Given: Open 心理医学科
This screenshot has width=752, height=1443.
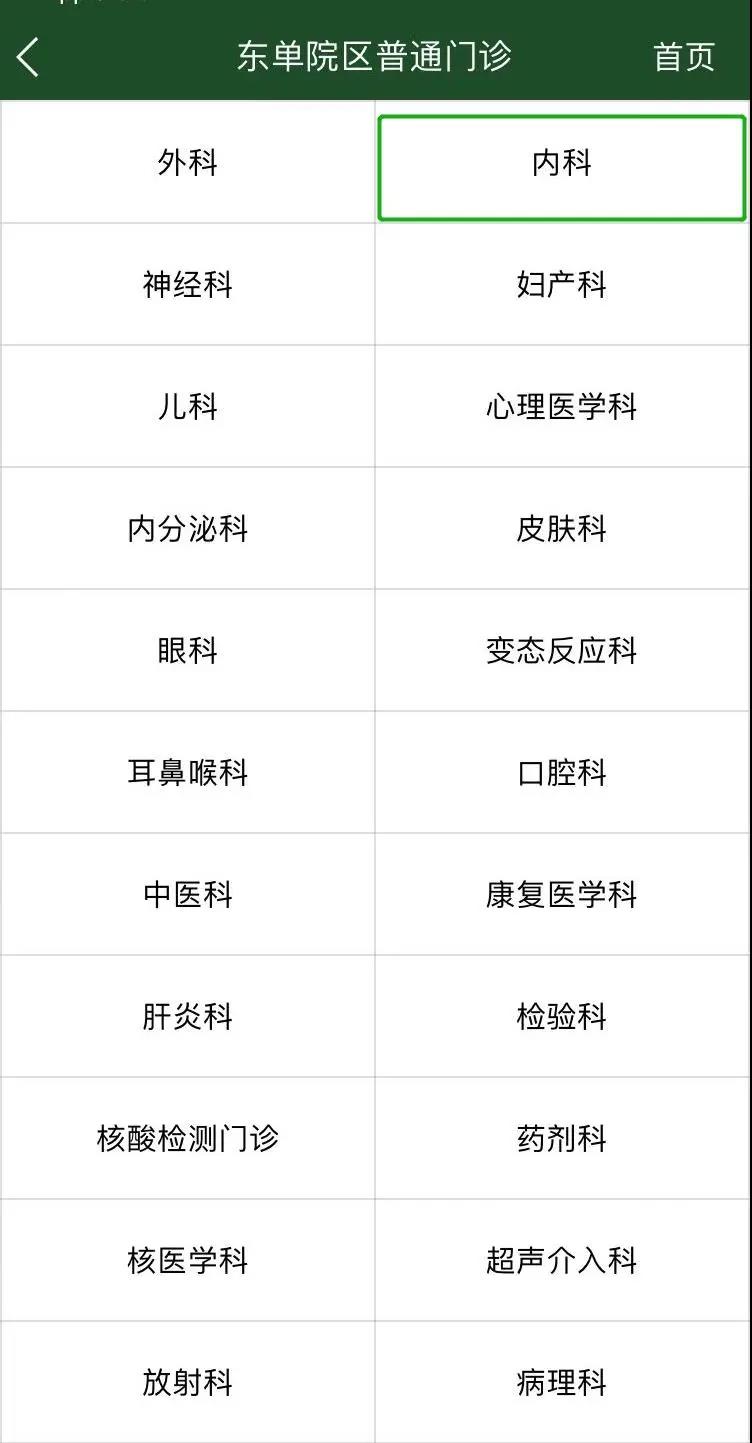Looking at the screenshot, I should click(x=563, y=407).
